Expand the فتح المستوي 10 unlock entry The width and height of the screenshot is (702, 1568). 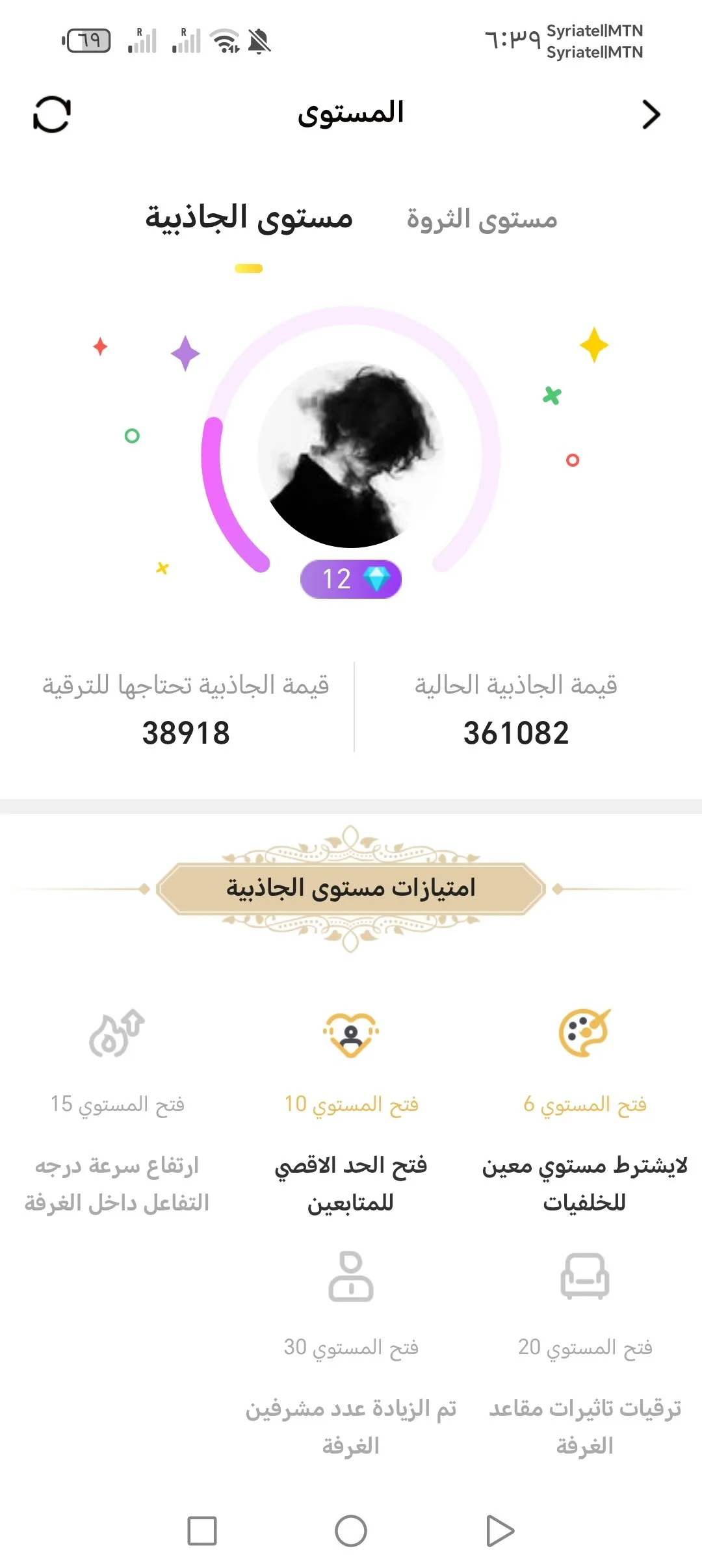[x=351, y=1103]
